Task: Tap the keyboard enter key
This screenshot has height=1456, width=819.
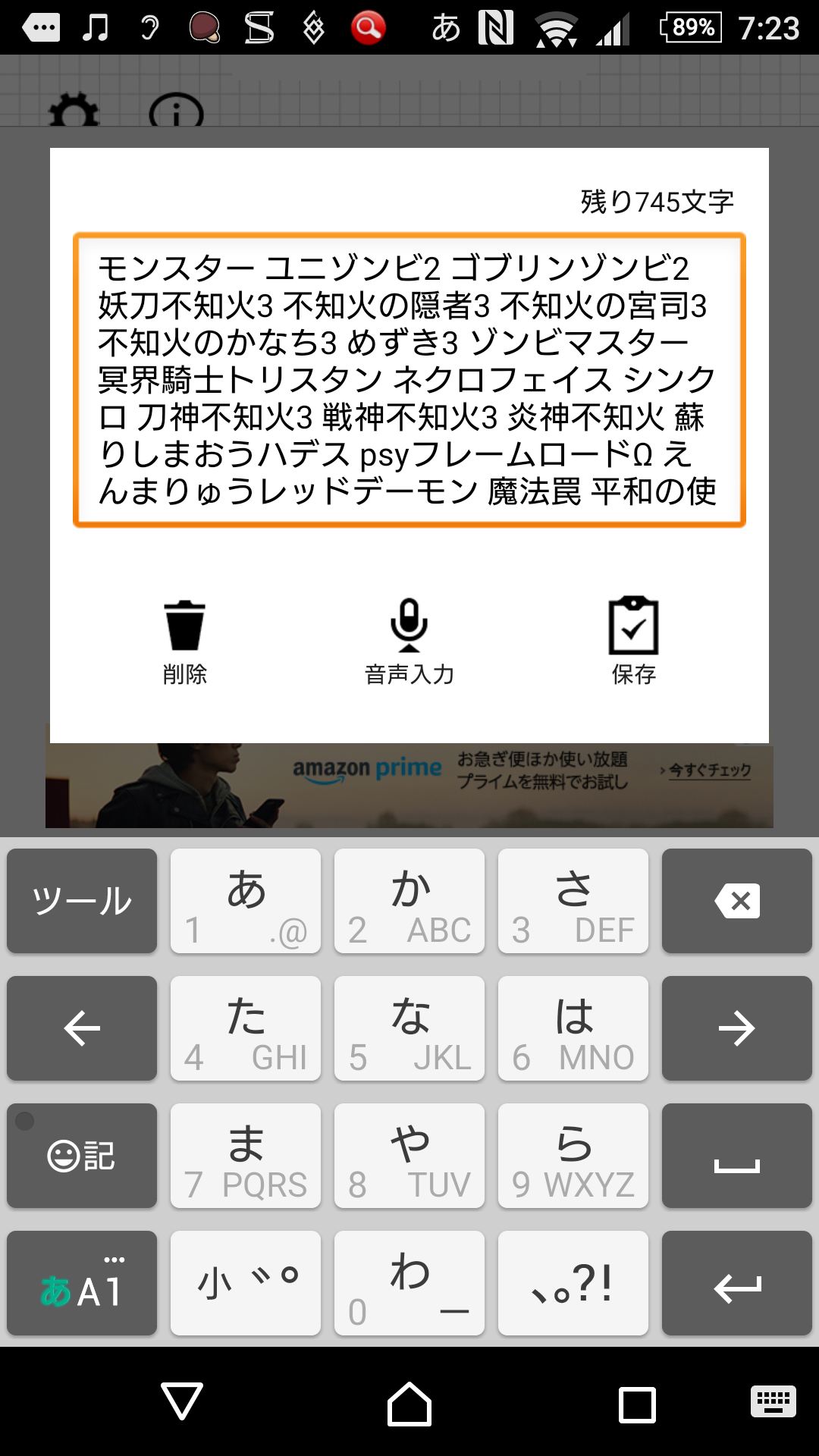Action: [736, 1283]
